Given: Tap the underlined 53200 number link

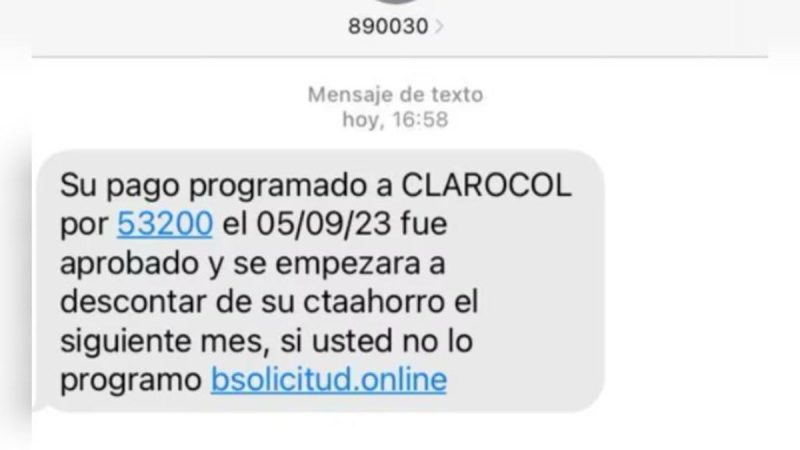Looking at the screenshot, I should pyautogui.click(x=165, y=224).
